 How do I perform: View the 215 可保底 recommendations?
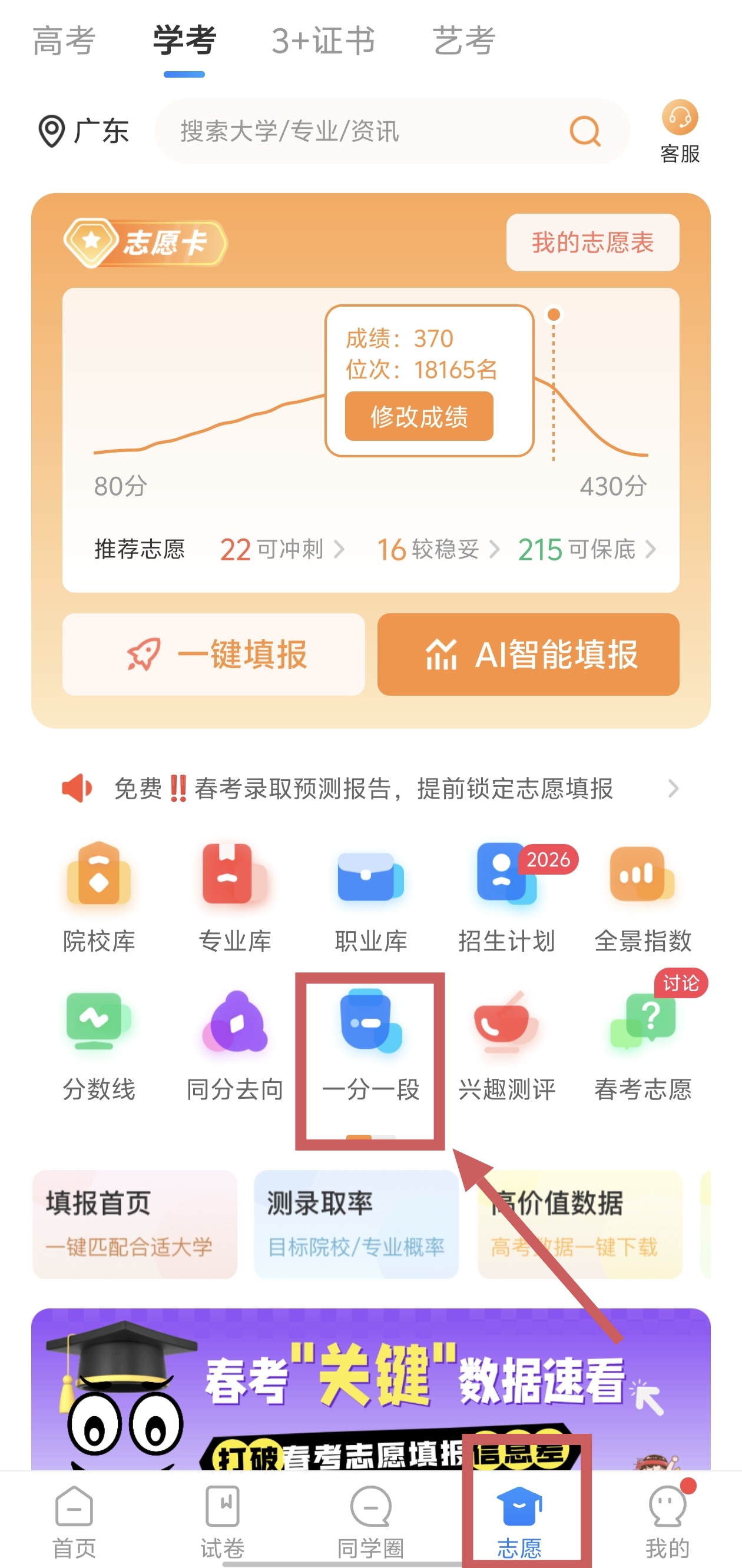pos(586,550)
